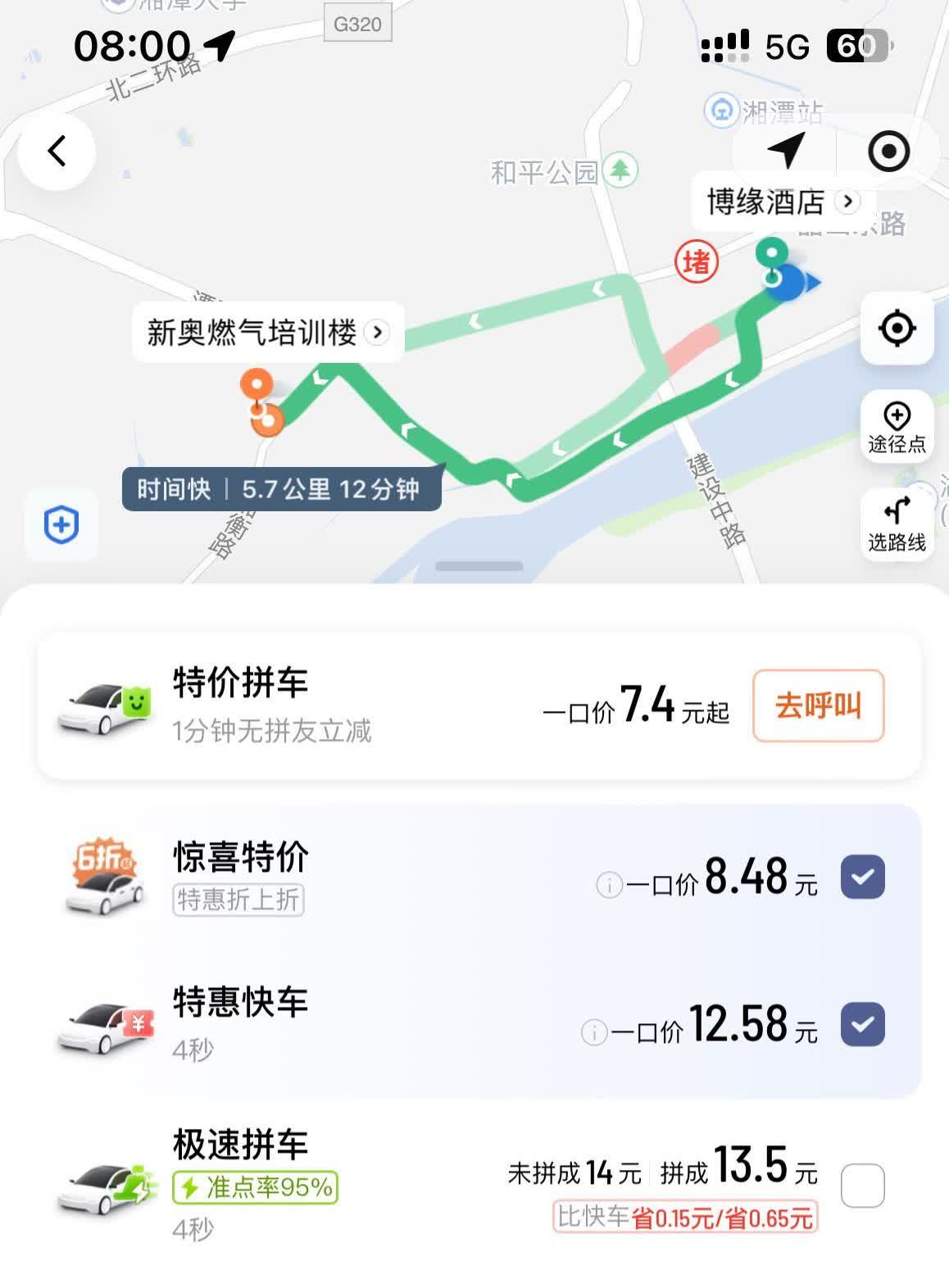View price info icon for 惊喜特价
The height and width of the screenshot is (1288, 949).
coord(609,885)
